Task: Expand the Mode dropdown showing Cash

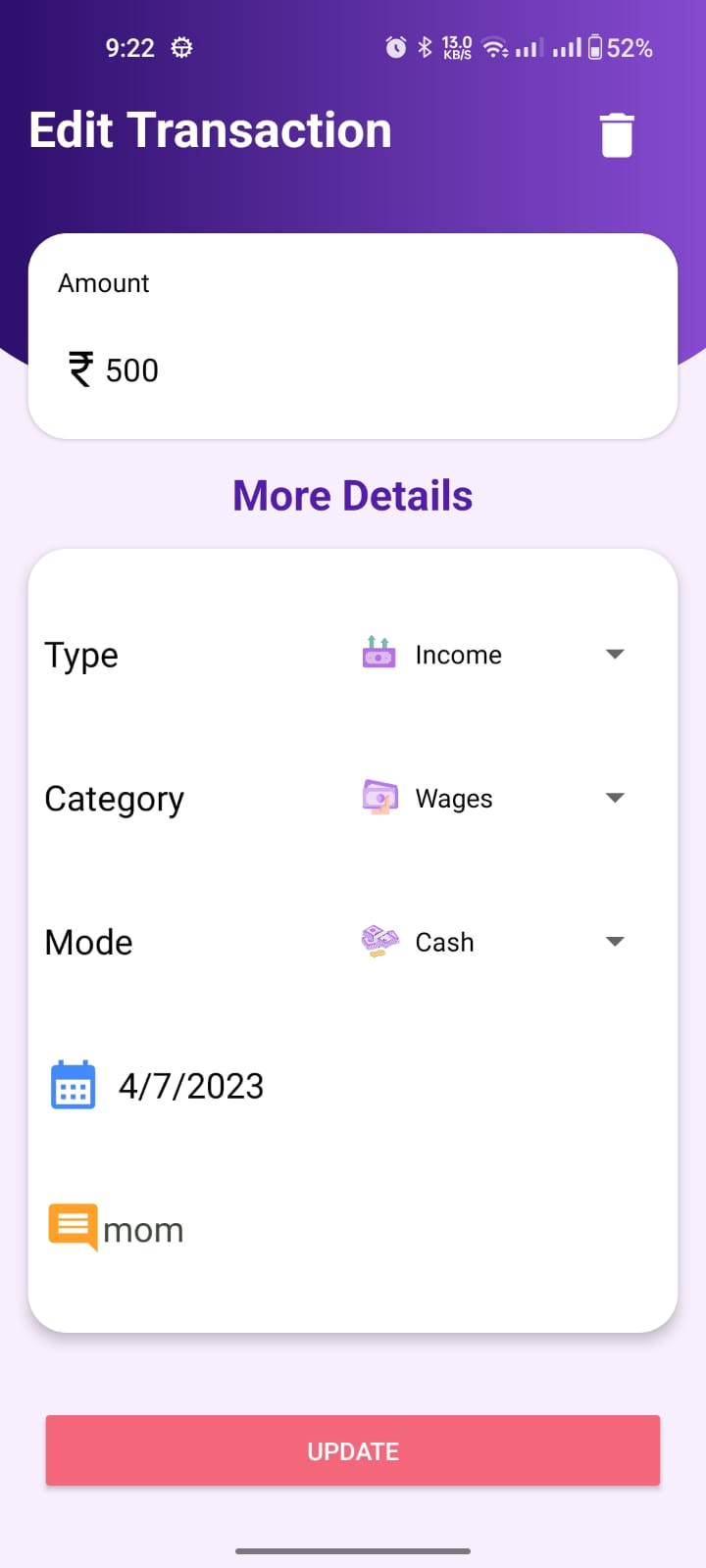Action: point(615,941)
